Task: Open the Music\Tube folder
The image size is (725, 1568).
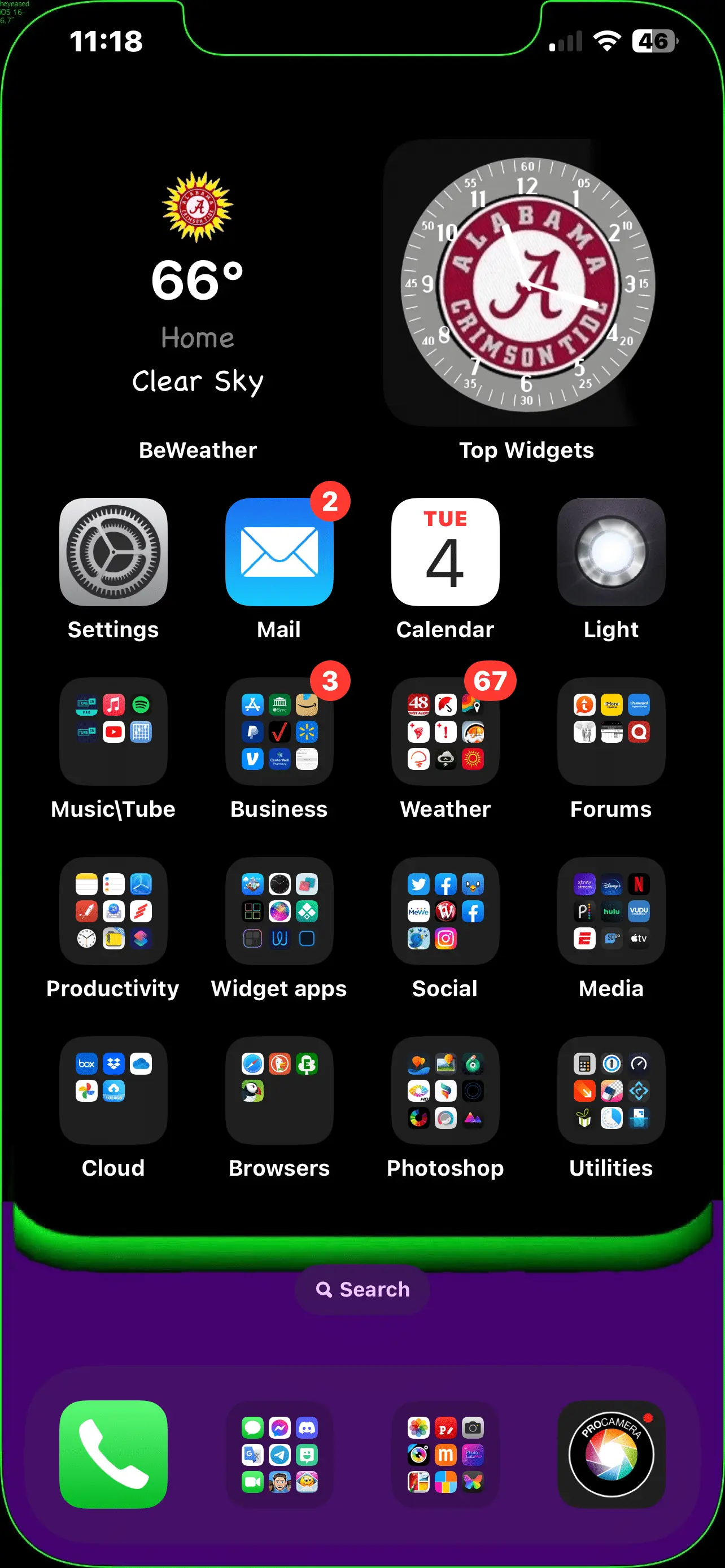Action: (113, 730)
